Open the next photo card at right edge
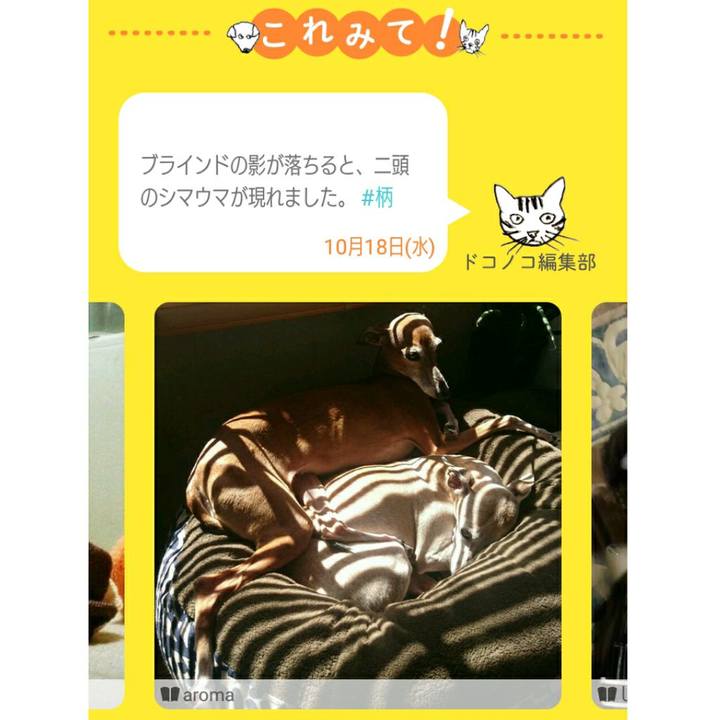 [x=608, y=490]
